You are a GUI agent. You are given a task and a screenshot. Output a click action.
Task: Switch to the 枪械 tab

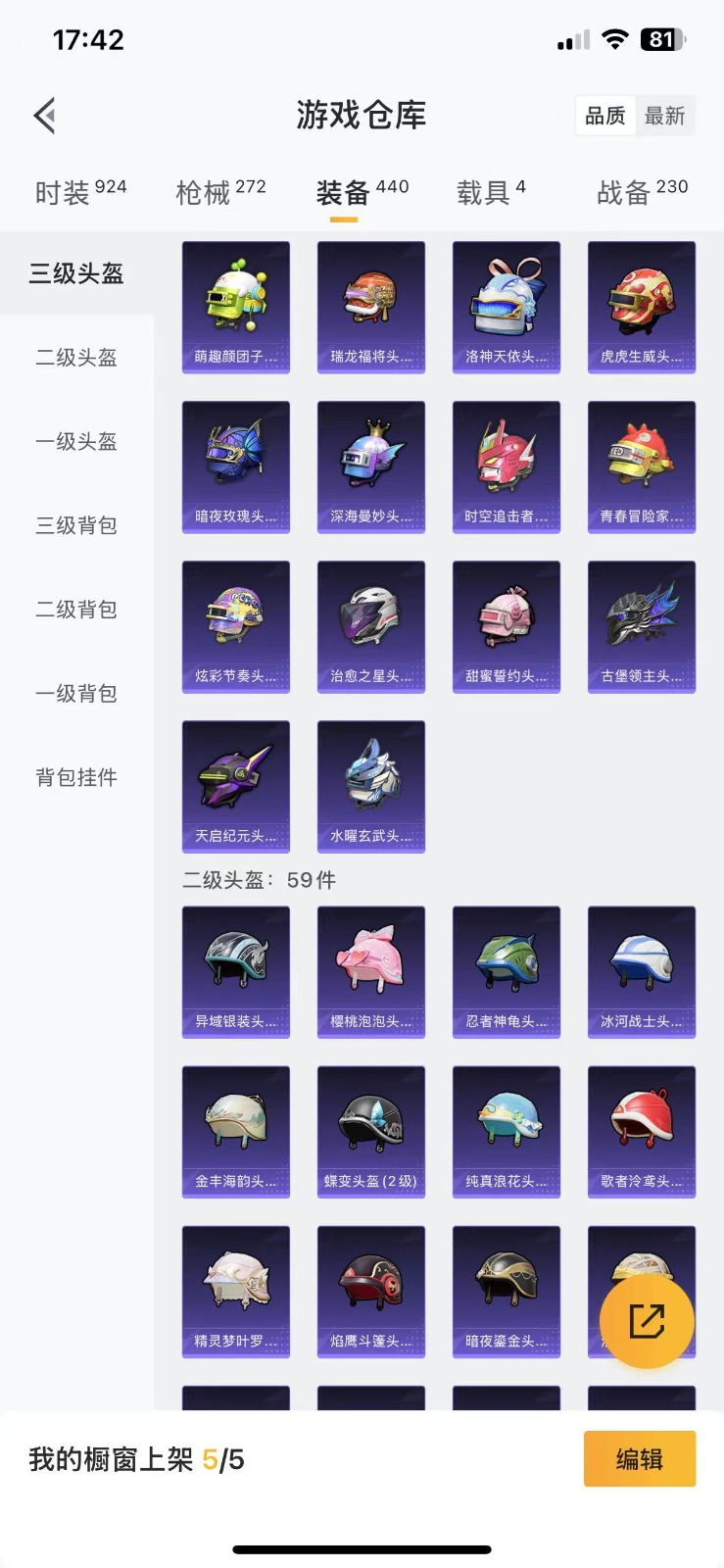tap(220, 192)
